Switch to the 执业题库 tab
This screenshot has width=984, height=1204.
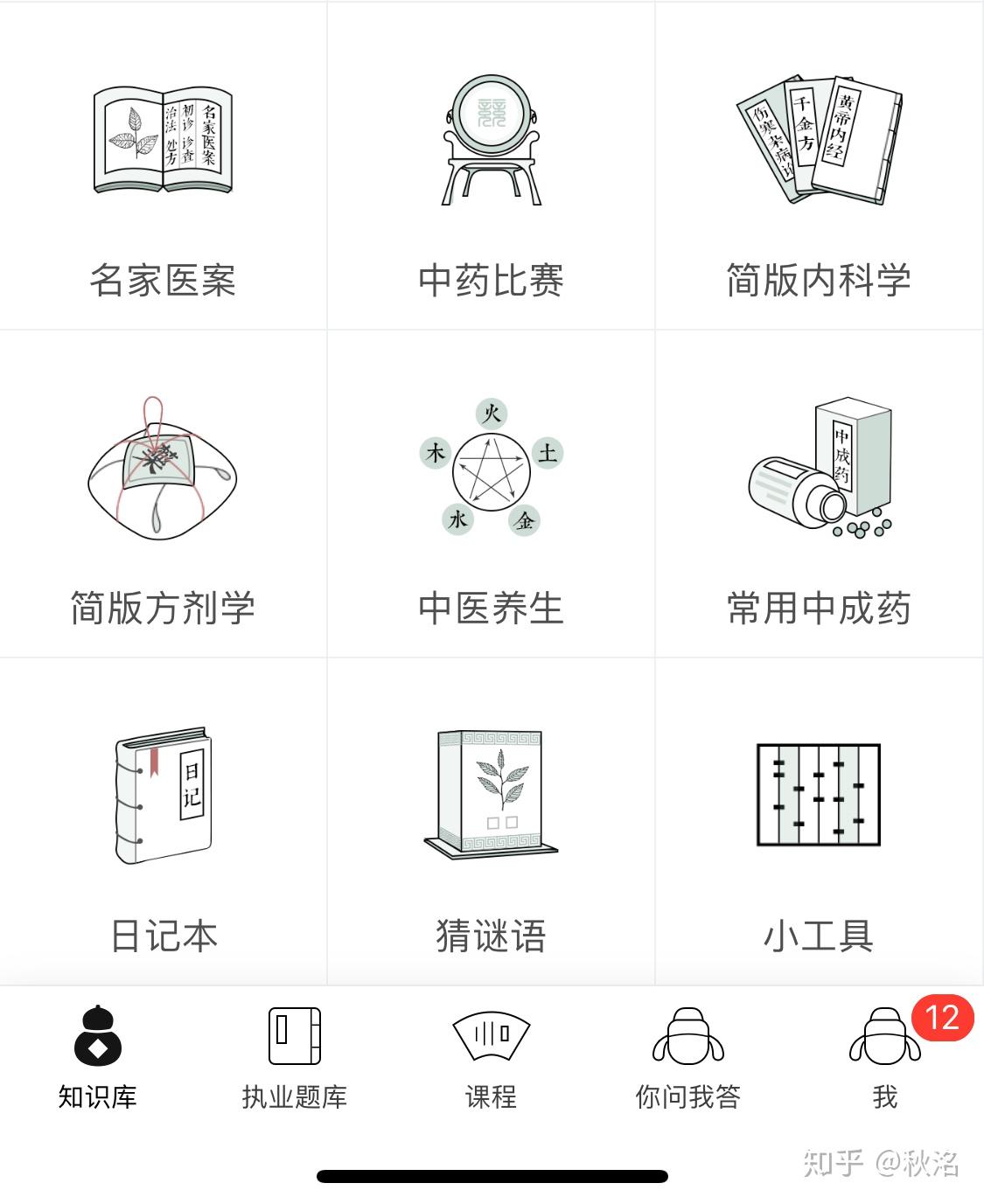click(x=295, y=1058)
